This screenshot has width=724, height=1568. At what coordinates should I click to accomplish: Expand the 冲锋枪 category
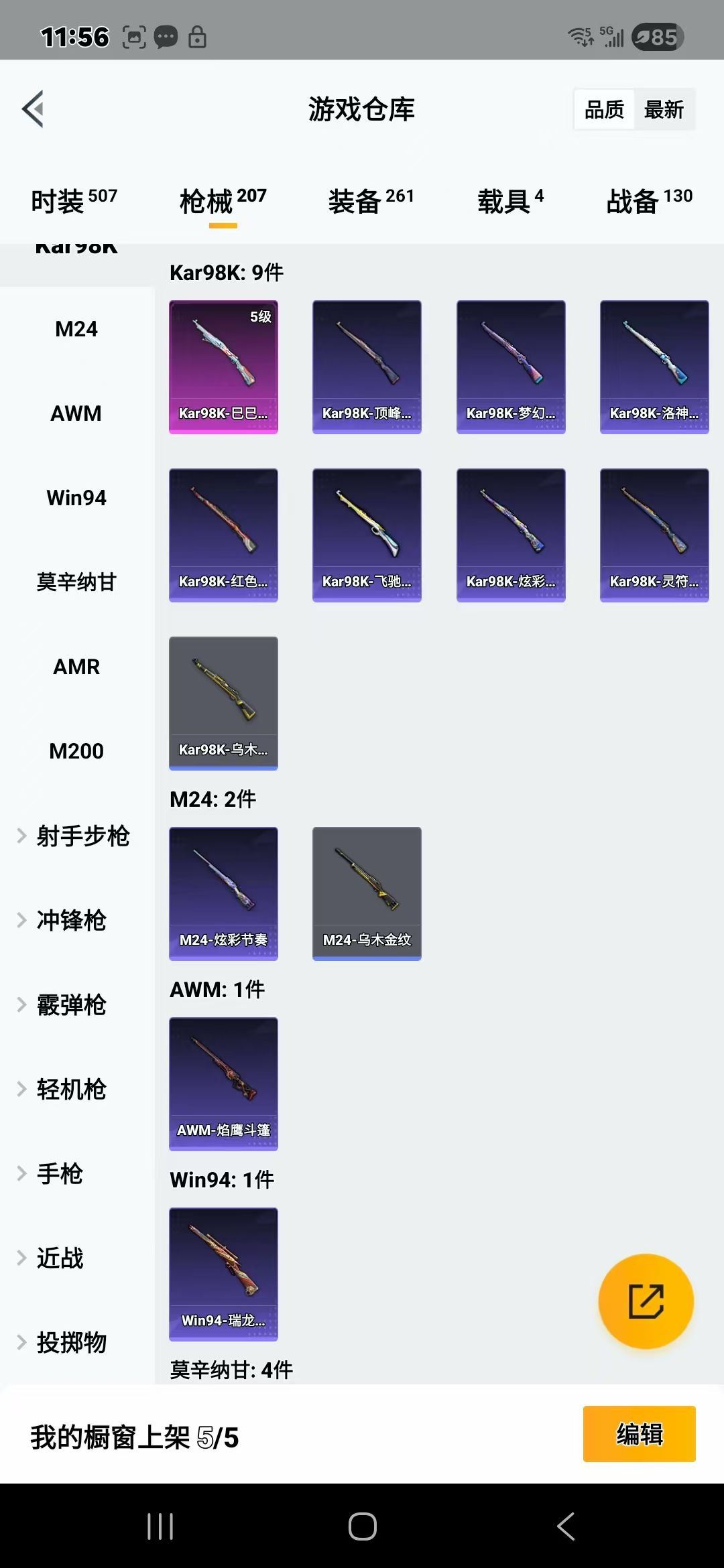[71, 920]
